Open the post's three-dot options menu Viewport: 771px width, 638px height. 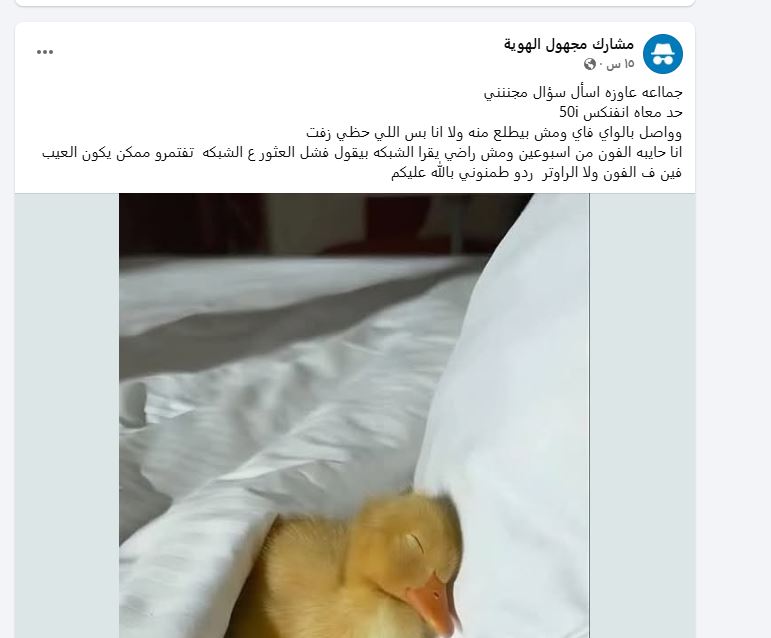pyautogui.click(x=45, y=52)
